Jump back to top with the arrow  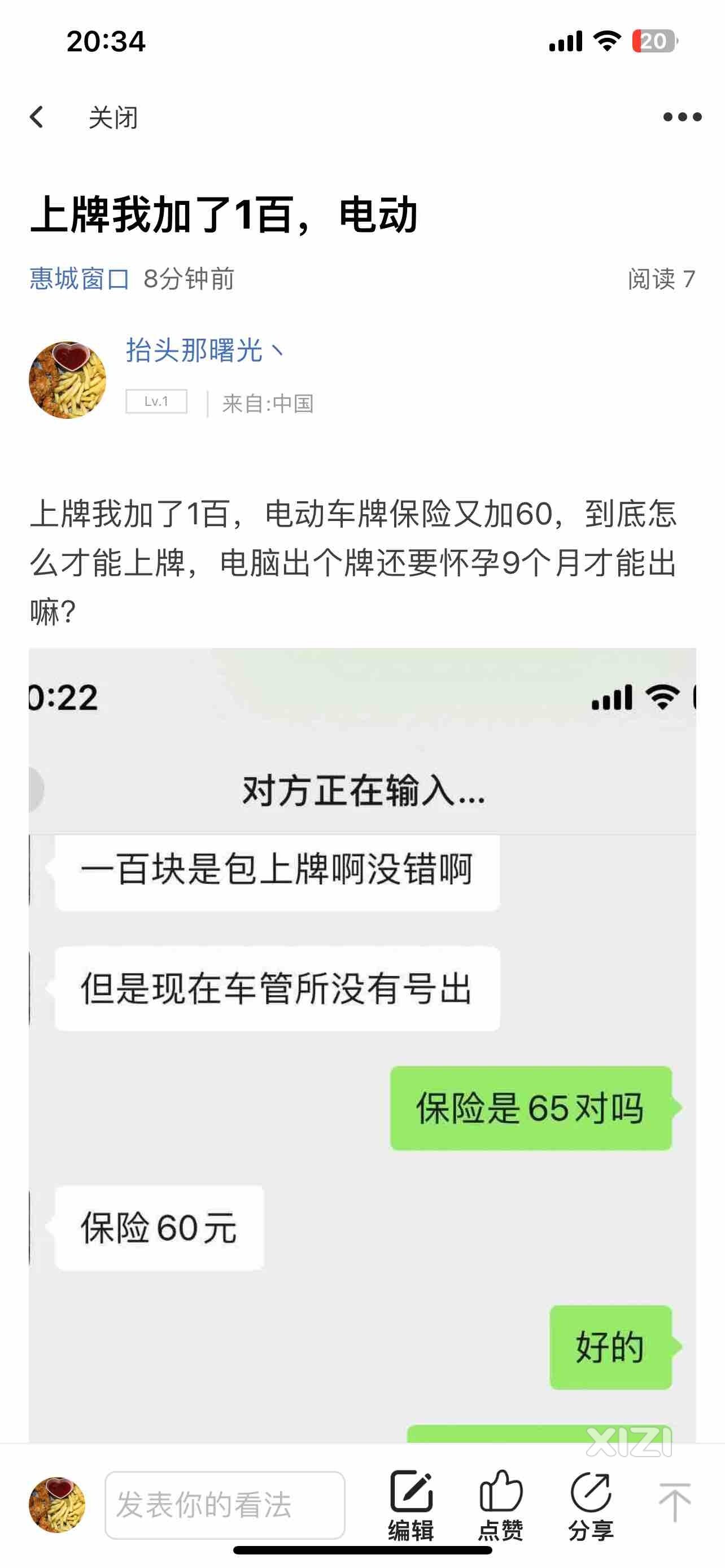point(675,1503)
